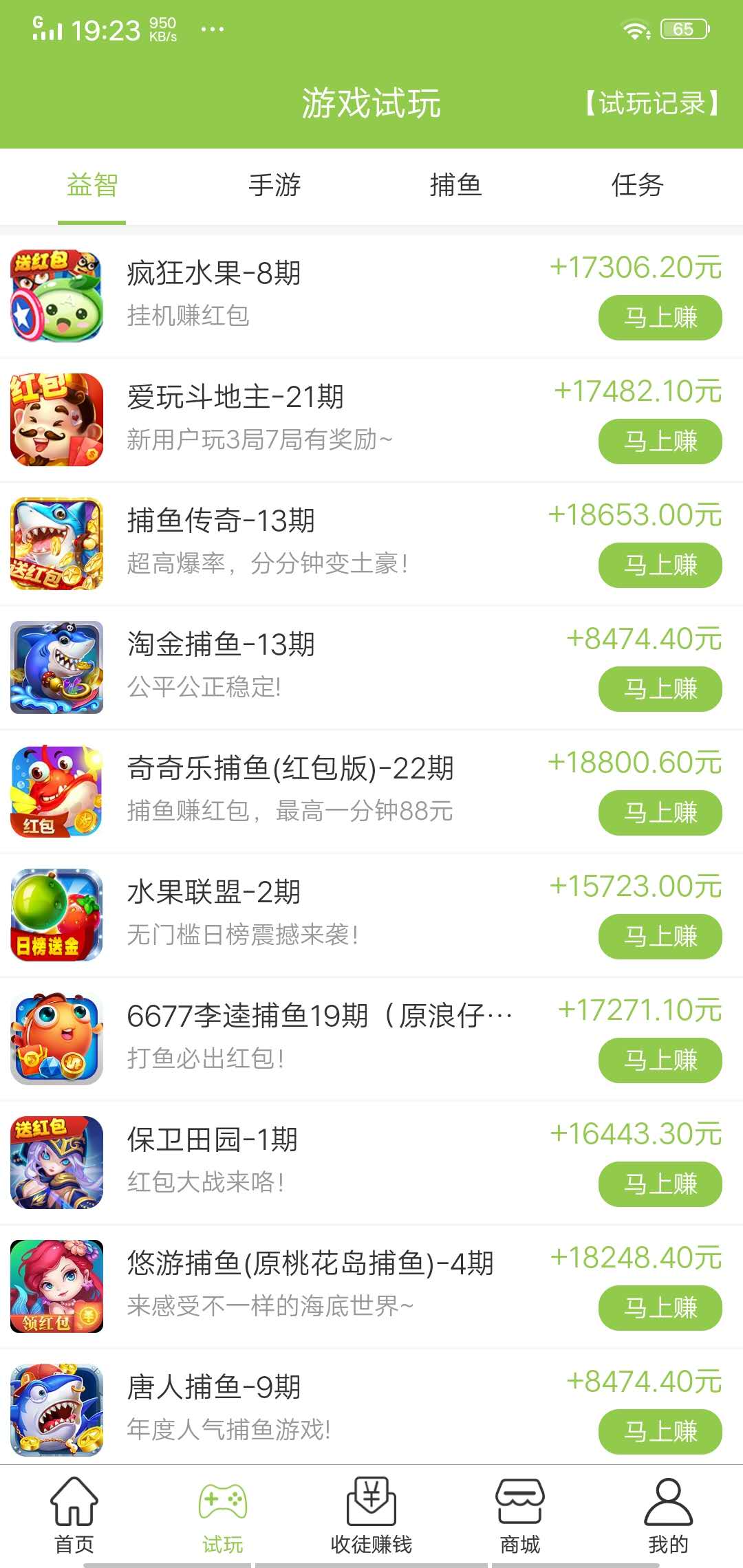
Task: Open the 商城 mall icon
Action: pyautogui.click(x=519, y=1506)
